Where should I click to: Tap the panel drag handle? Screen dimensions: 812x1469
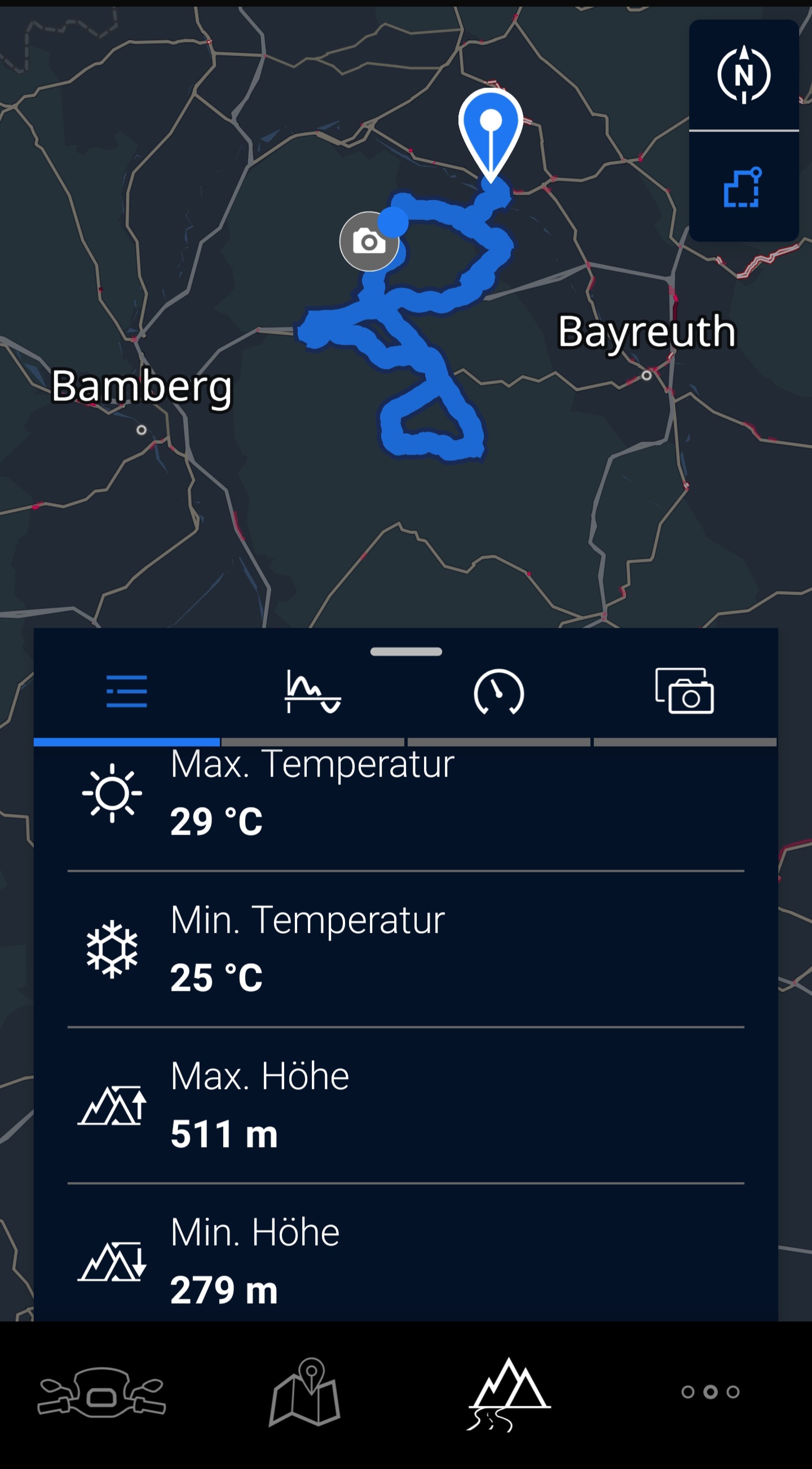(406, 652)
